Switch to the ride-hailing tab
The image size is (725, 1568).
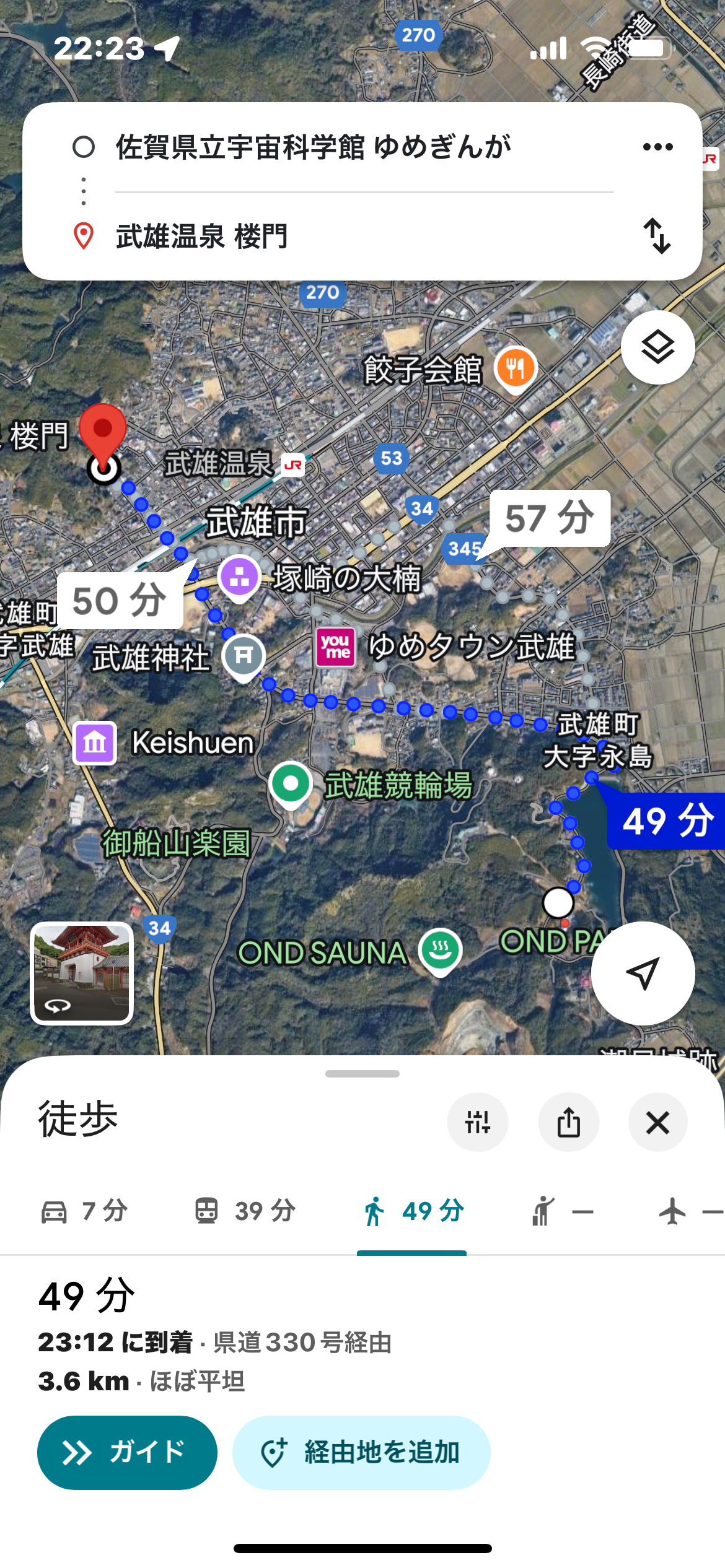tap(561, 1211)
